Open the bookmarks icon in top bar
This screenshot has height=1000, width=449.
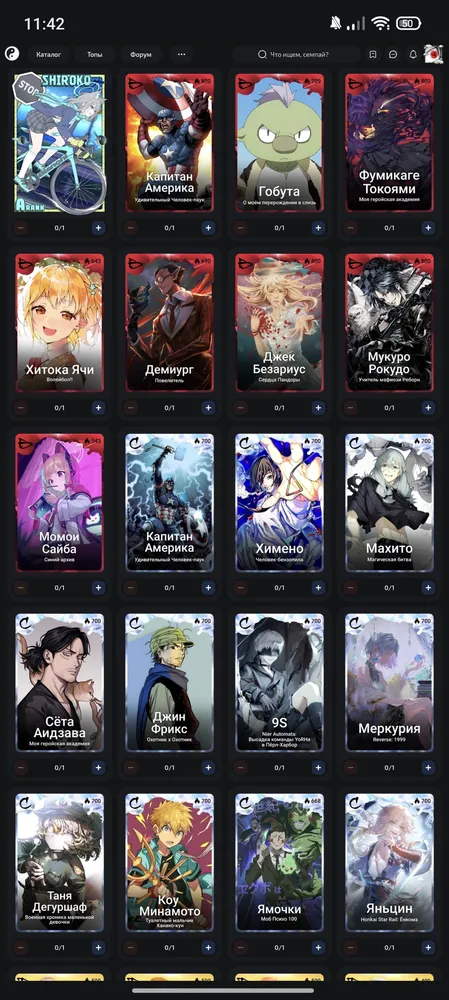tap(373, 55)
